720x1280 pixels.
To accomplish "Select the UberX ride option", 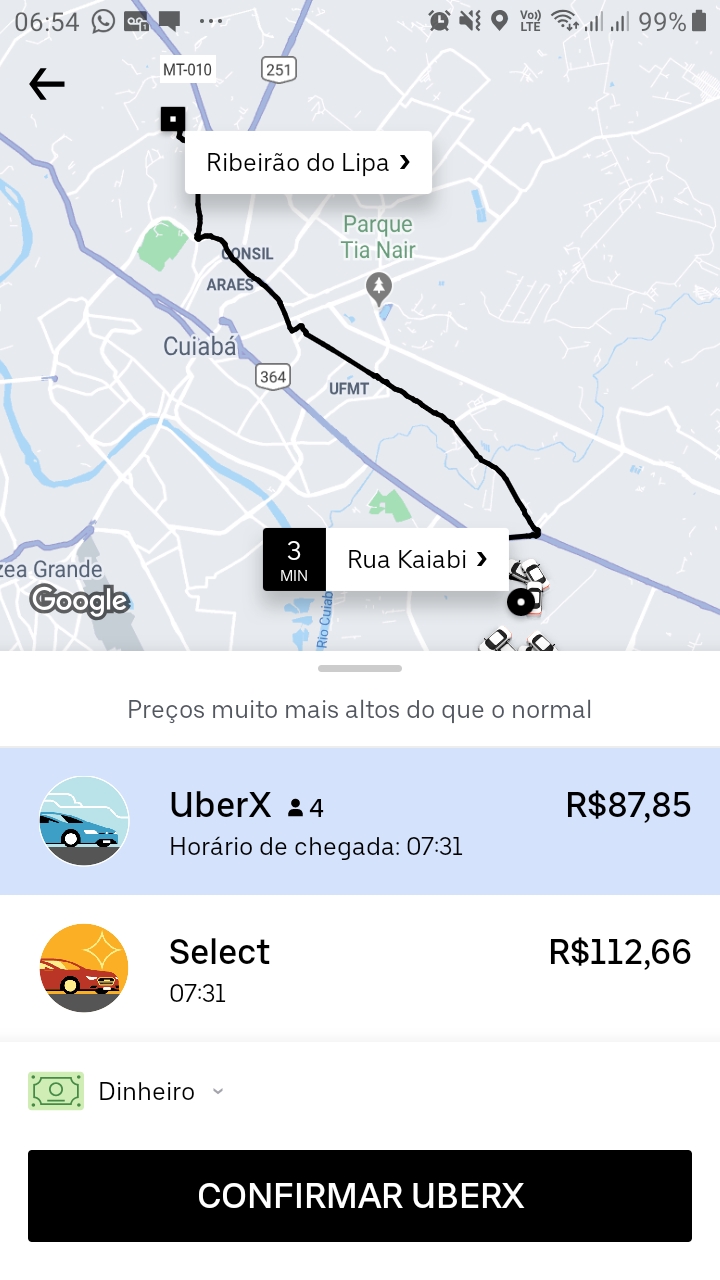I will [360, 821].
